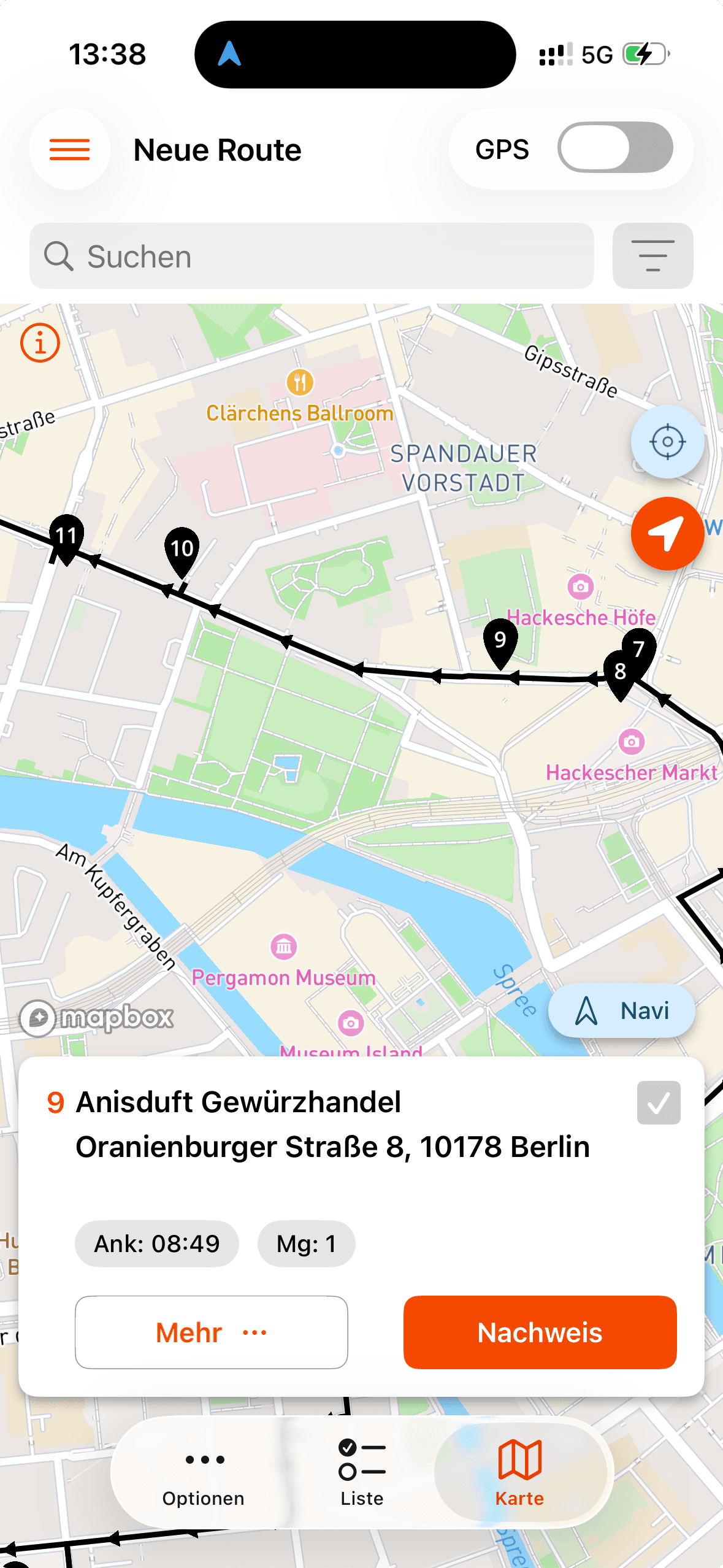Start navigation with the Navi button
The height and width of the screenshot is (1568, 723).
pyautogui.click(x=621, y=1010)
